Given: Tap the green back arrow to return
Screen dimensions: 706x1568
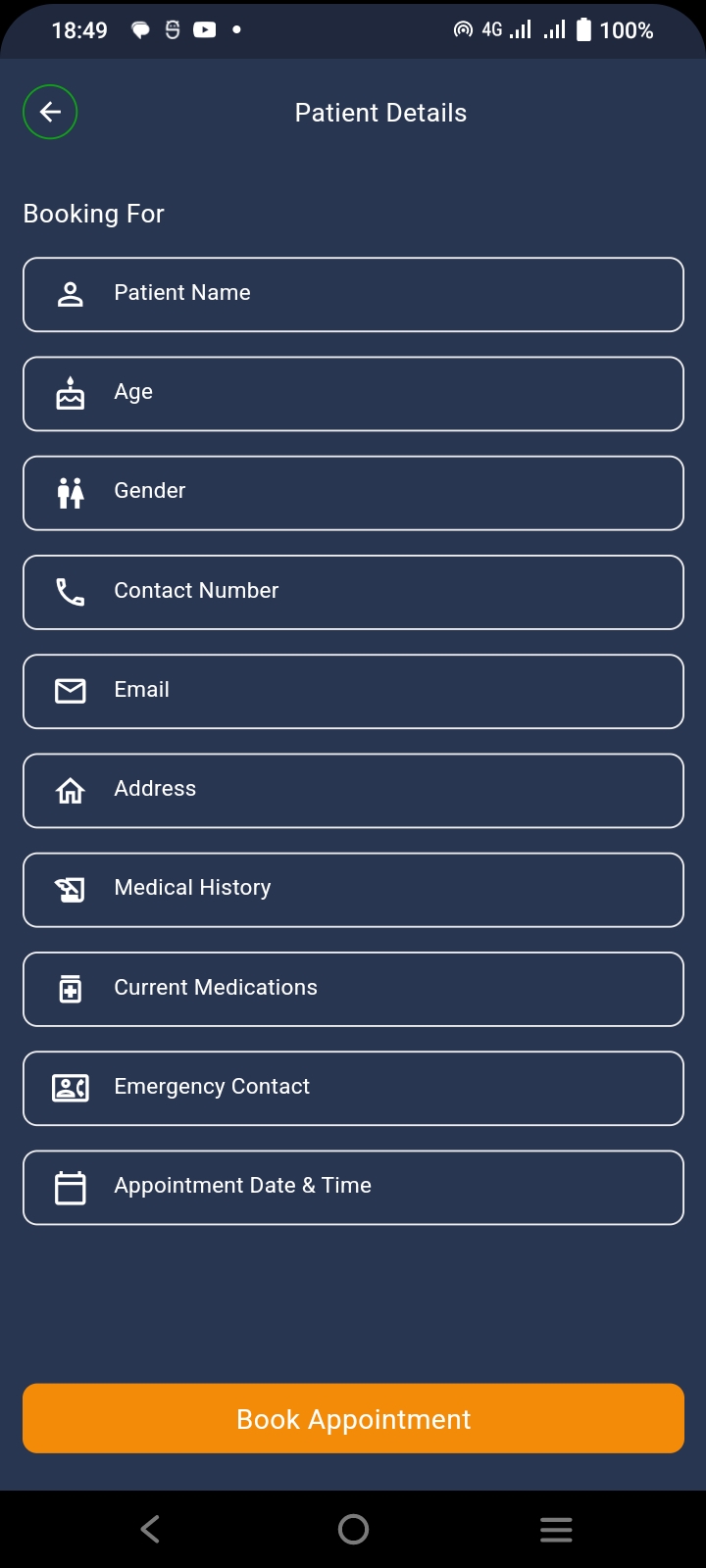Looking at the screenshot, I should 49,111.
